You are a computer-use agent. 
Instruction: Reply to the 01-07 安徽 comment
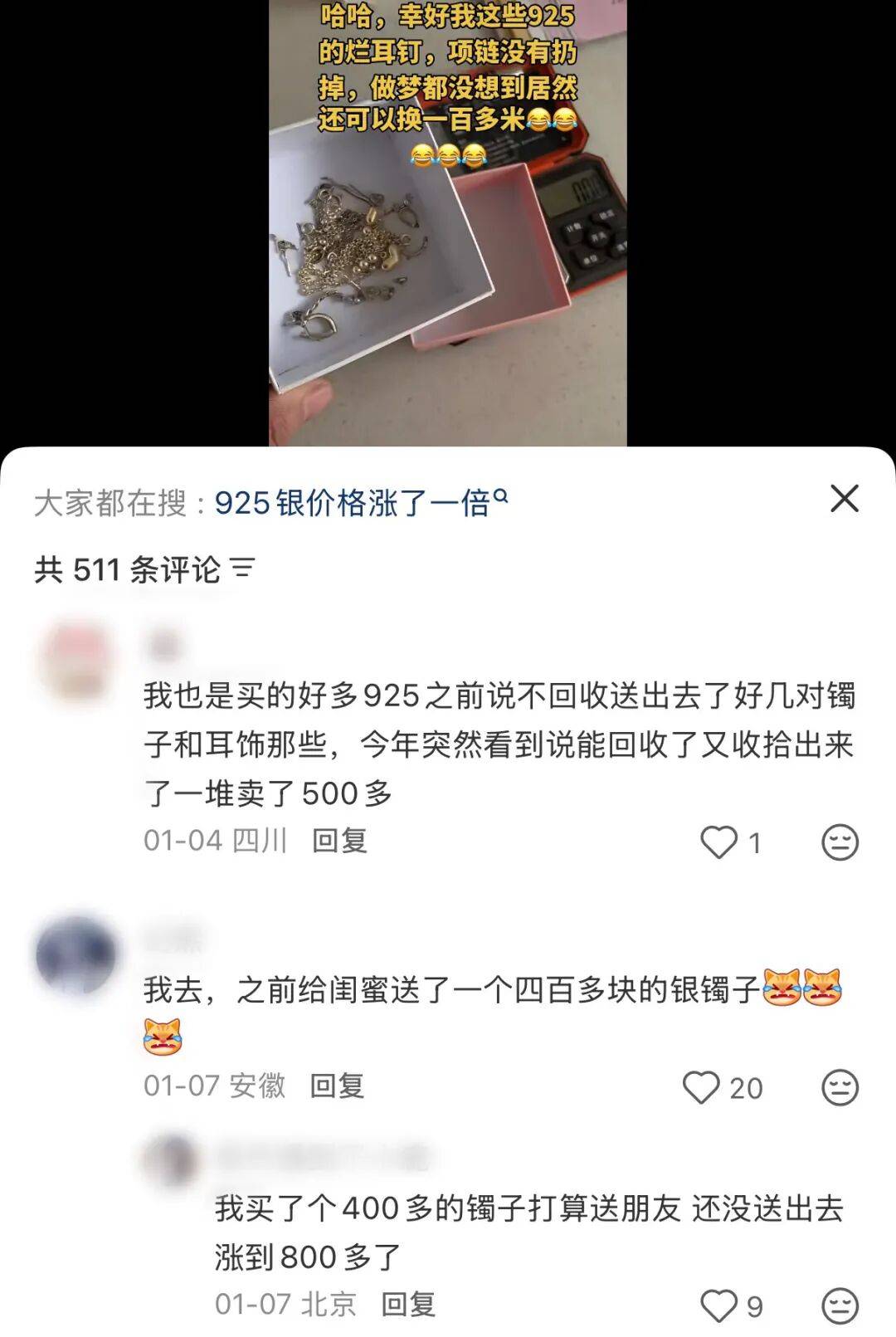pyautogui.click(x=337, y=1086)
